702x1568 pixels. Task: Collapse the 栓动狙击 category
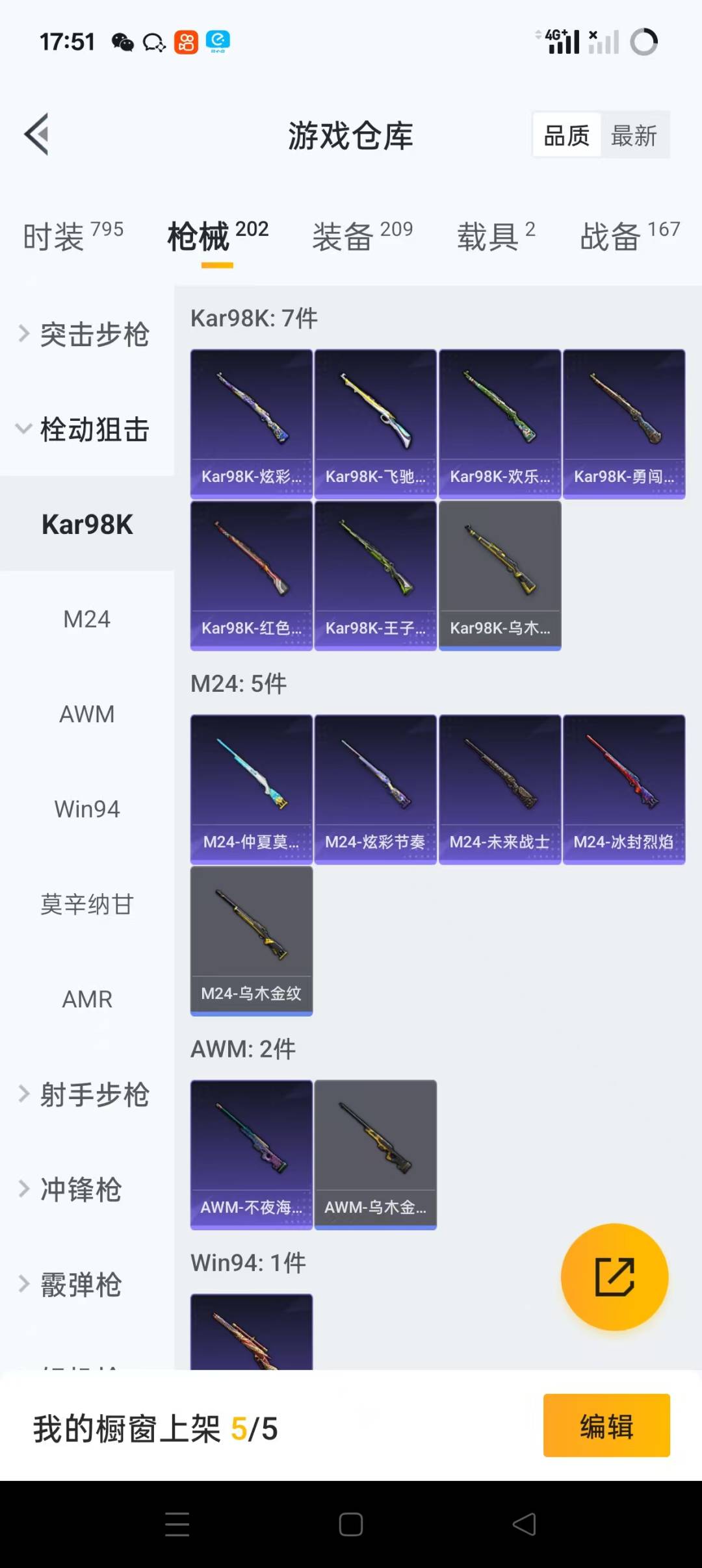[x=86, y=429]
